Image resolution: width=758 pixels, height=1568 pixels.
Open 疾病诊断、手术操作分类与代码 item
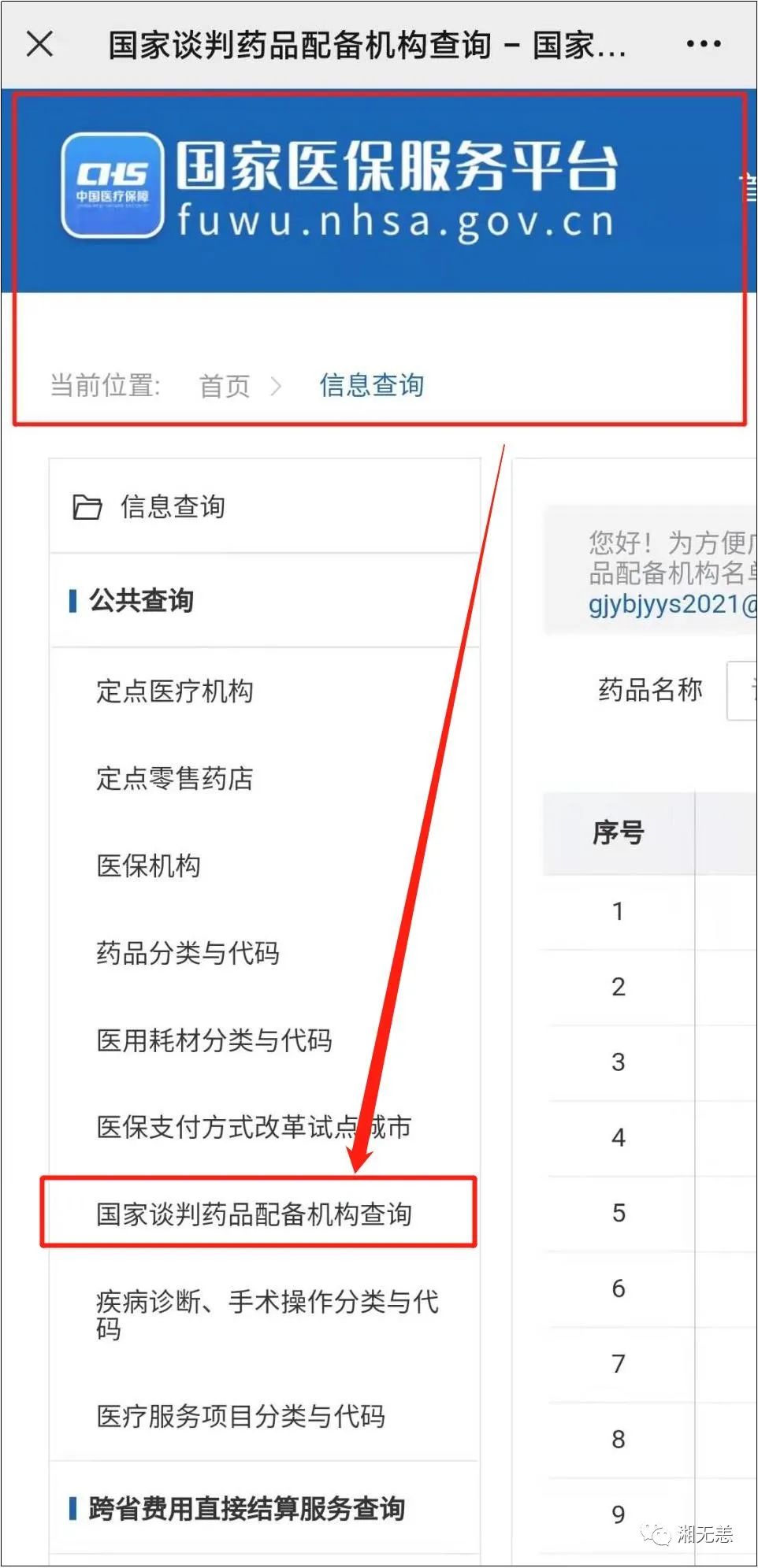[x=267, y=1314]
